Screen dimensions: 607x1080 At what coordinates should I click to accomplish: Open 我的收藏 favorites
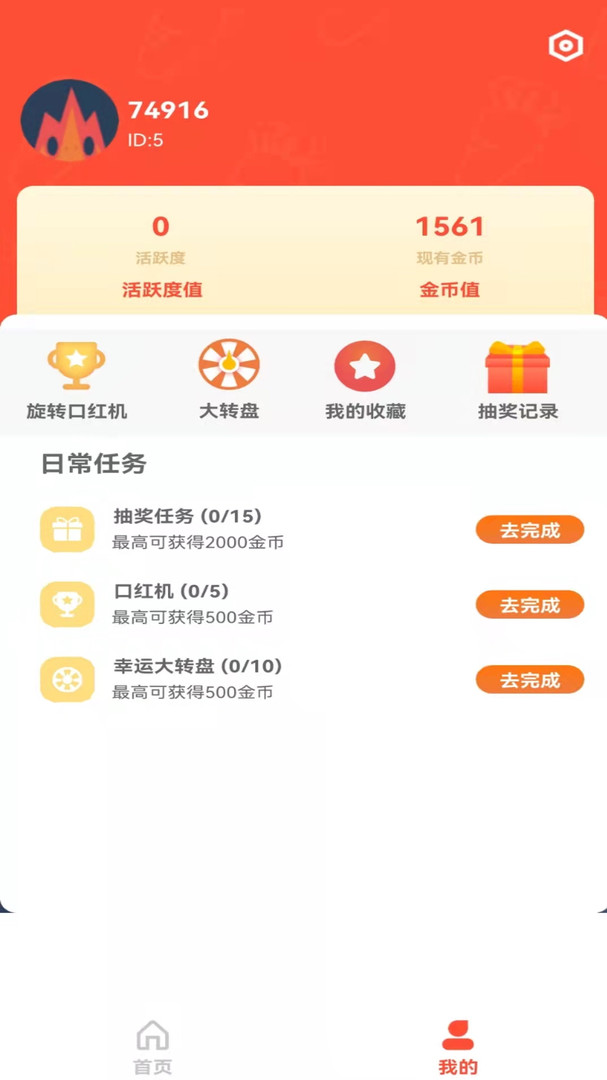365,380
